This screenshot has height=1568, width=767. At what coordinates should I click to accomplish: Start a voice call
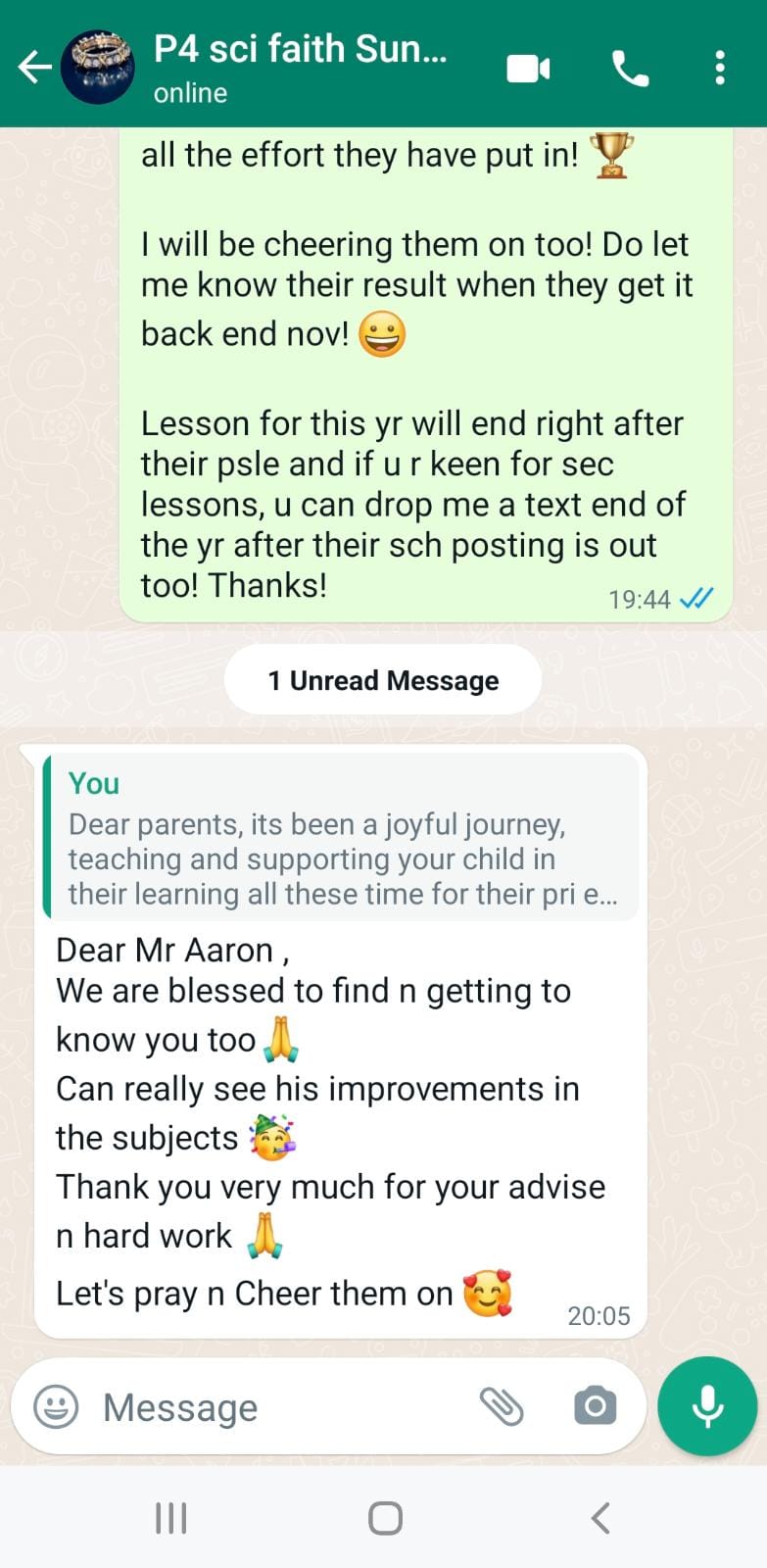(x=630, y=68)
